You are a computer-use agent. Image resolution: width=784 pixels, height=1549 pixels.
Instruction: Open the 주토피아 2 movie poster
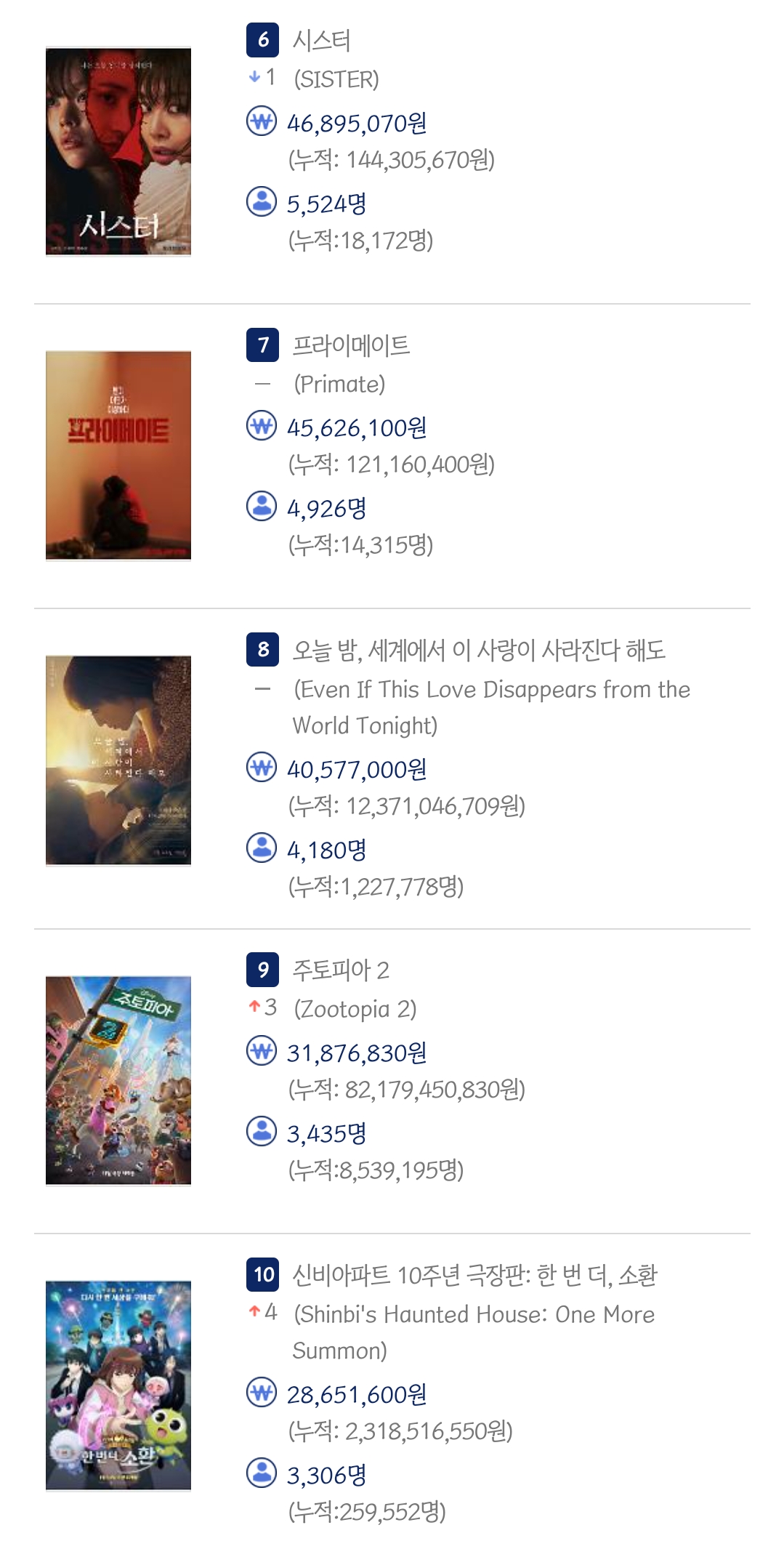click(x=118, y=1080)
